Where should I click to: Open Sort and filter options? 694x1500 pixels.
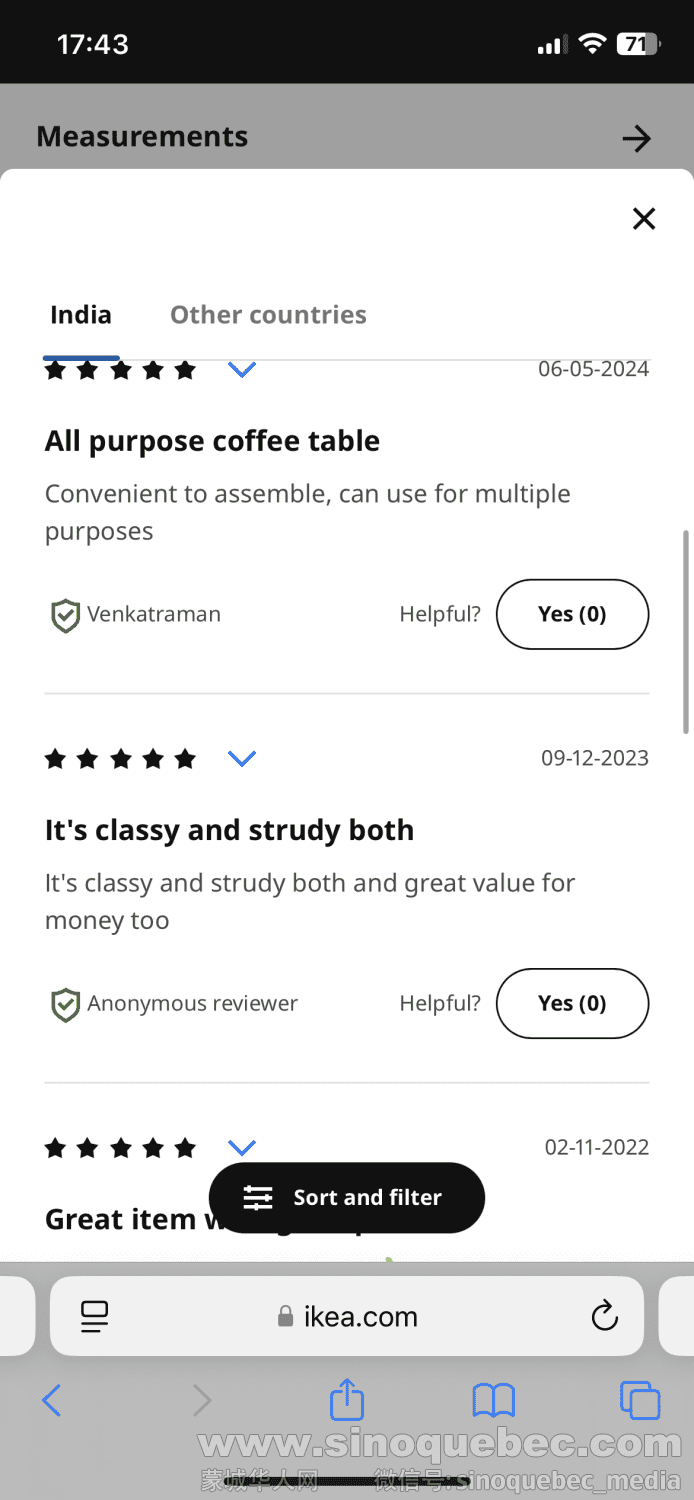tap(346, 1197)
